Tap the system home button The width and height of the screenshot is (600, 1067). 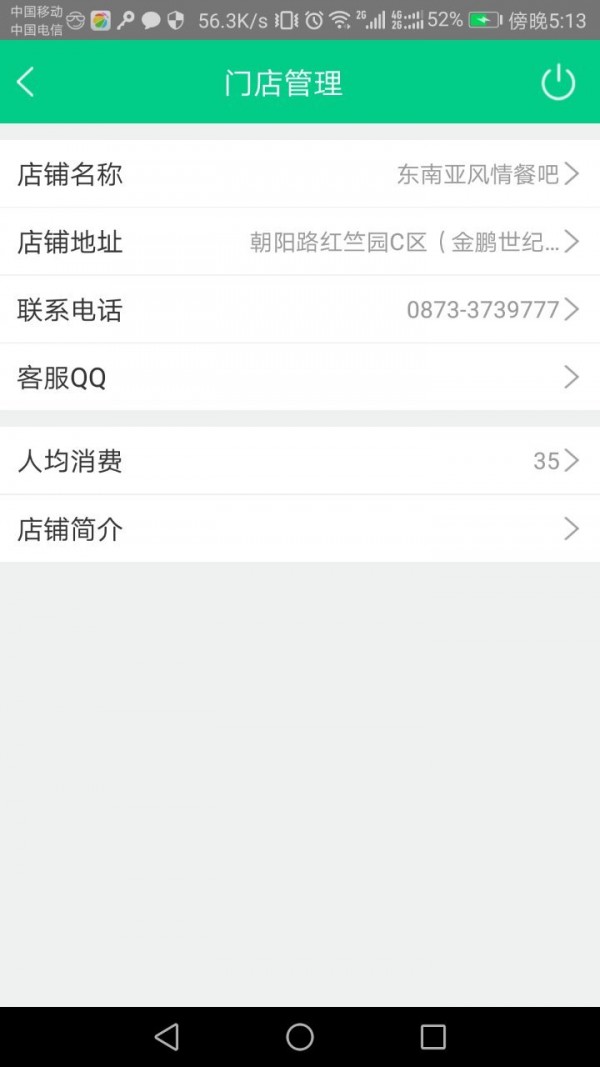(x=300, y=1037)
